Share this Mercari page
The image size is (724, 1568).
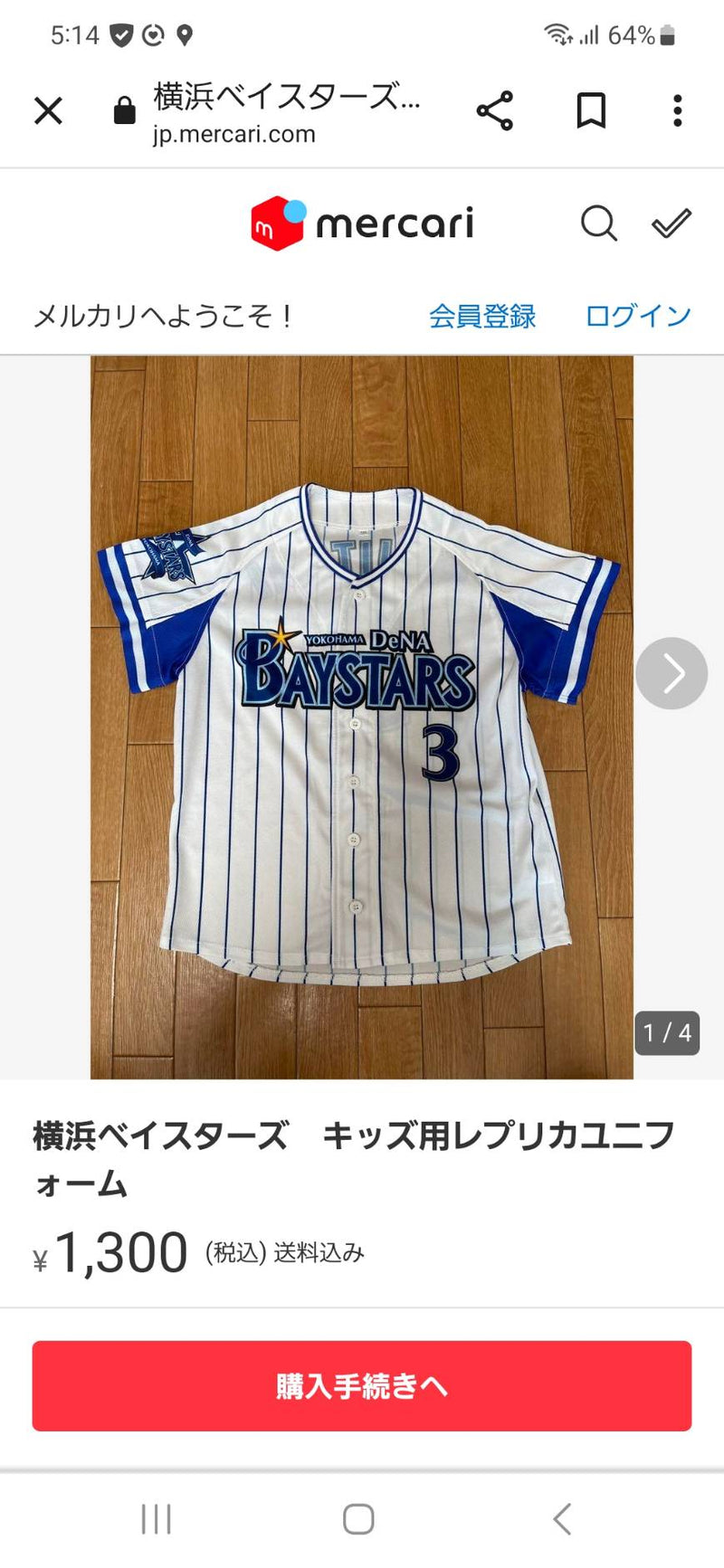(495, 111)
